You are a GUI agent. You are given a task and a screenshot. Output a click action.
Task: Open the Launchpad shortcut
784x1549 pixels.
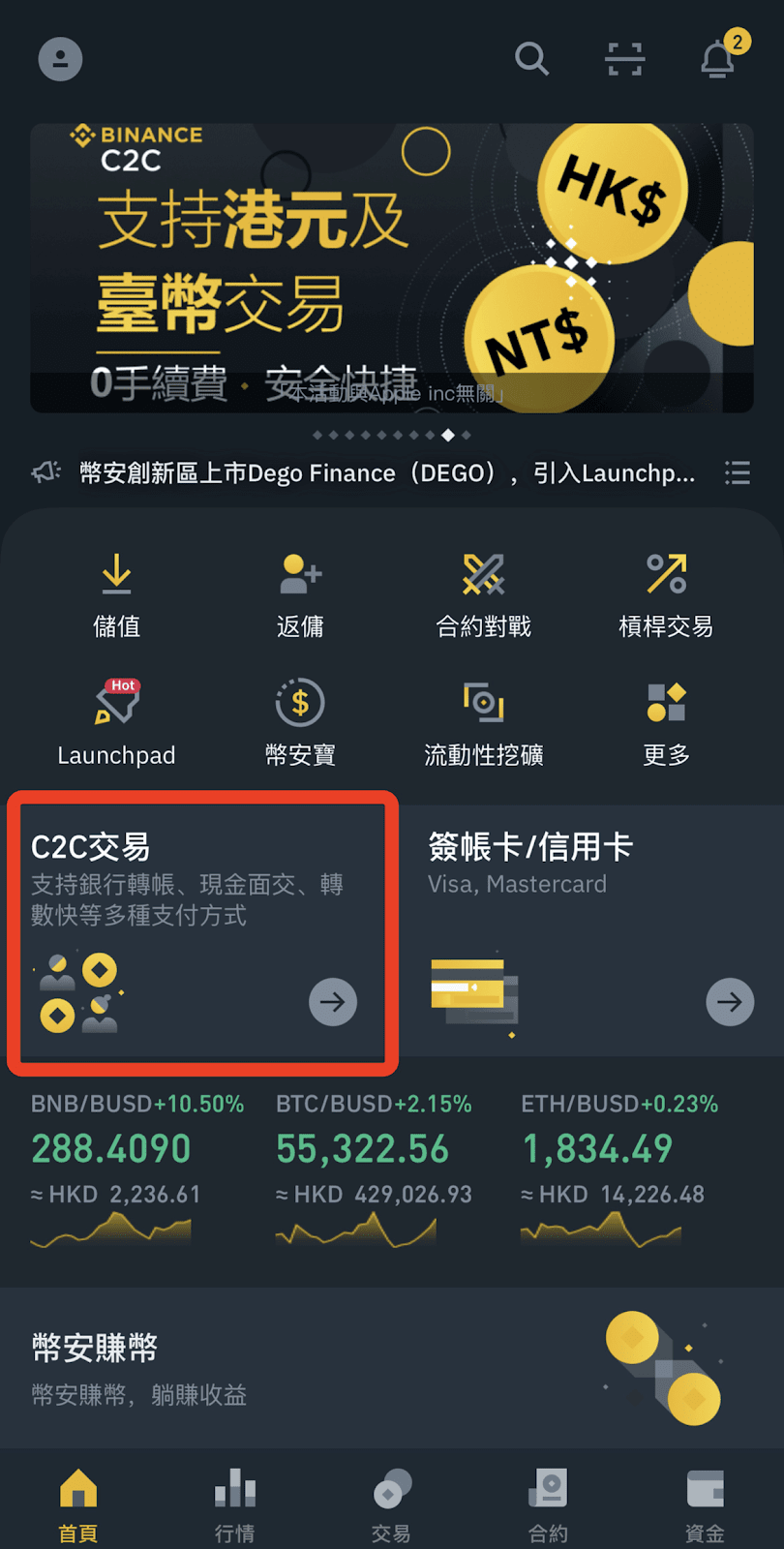[116, 723]
